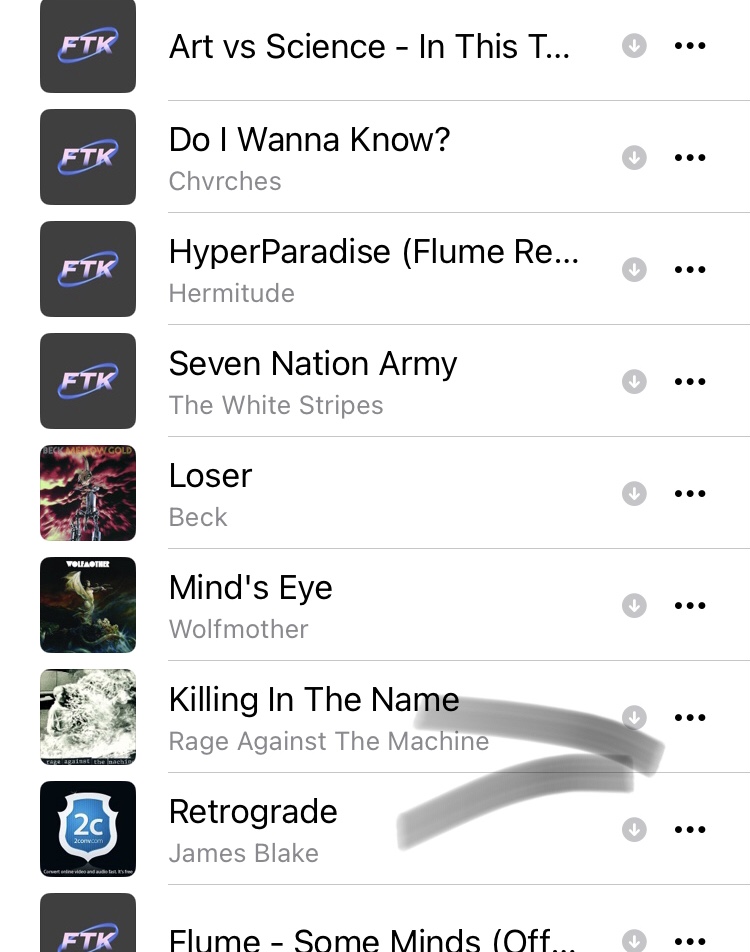Download HyperParadise by Hermitude
750x952 pixels.
634,270
